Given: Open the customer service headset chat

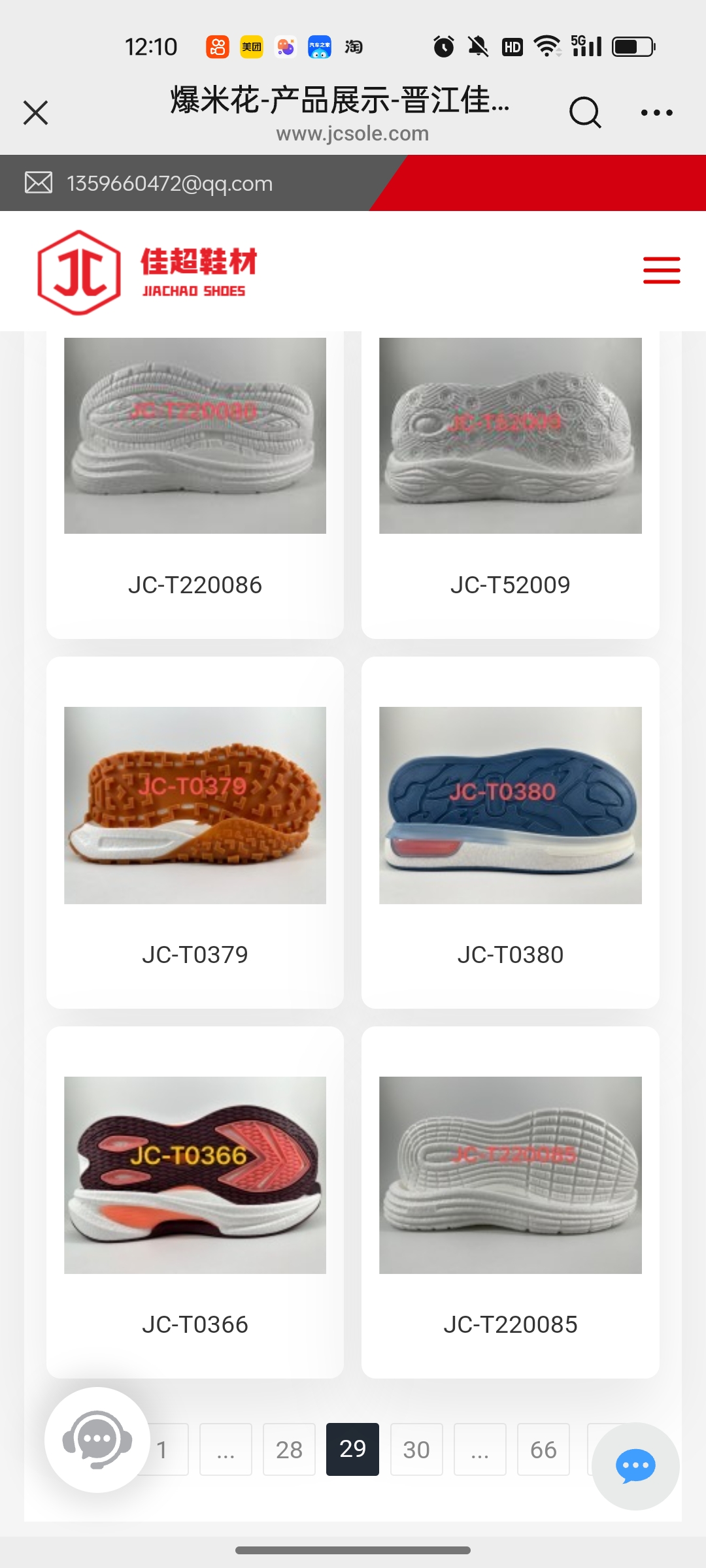Looking at the screenshot, I should tap(97, 1439).
